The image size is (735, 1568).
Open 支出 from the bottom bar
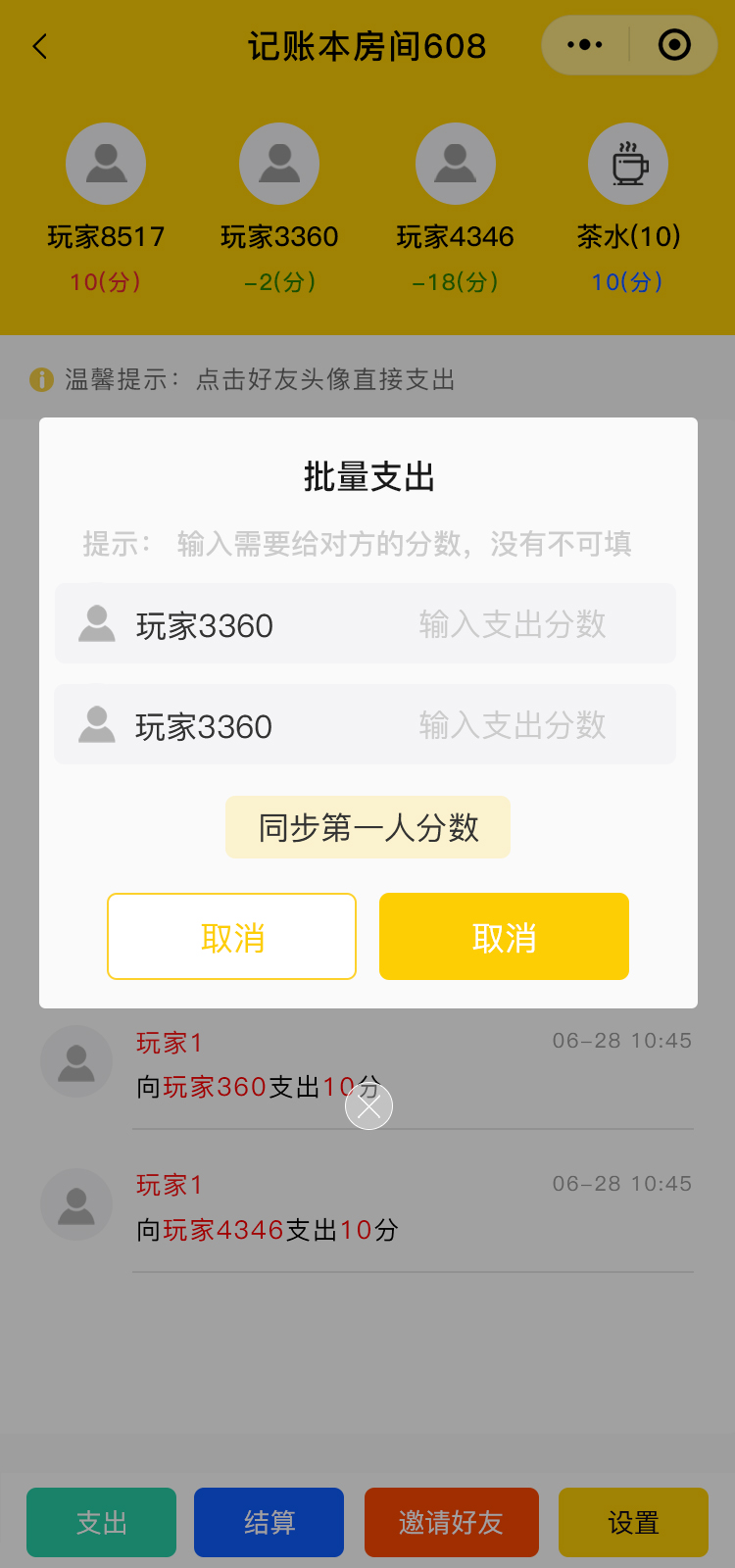point(101,1522)
